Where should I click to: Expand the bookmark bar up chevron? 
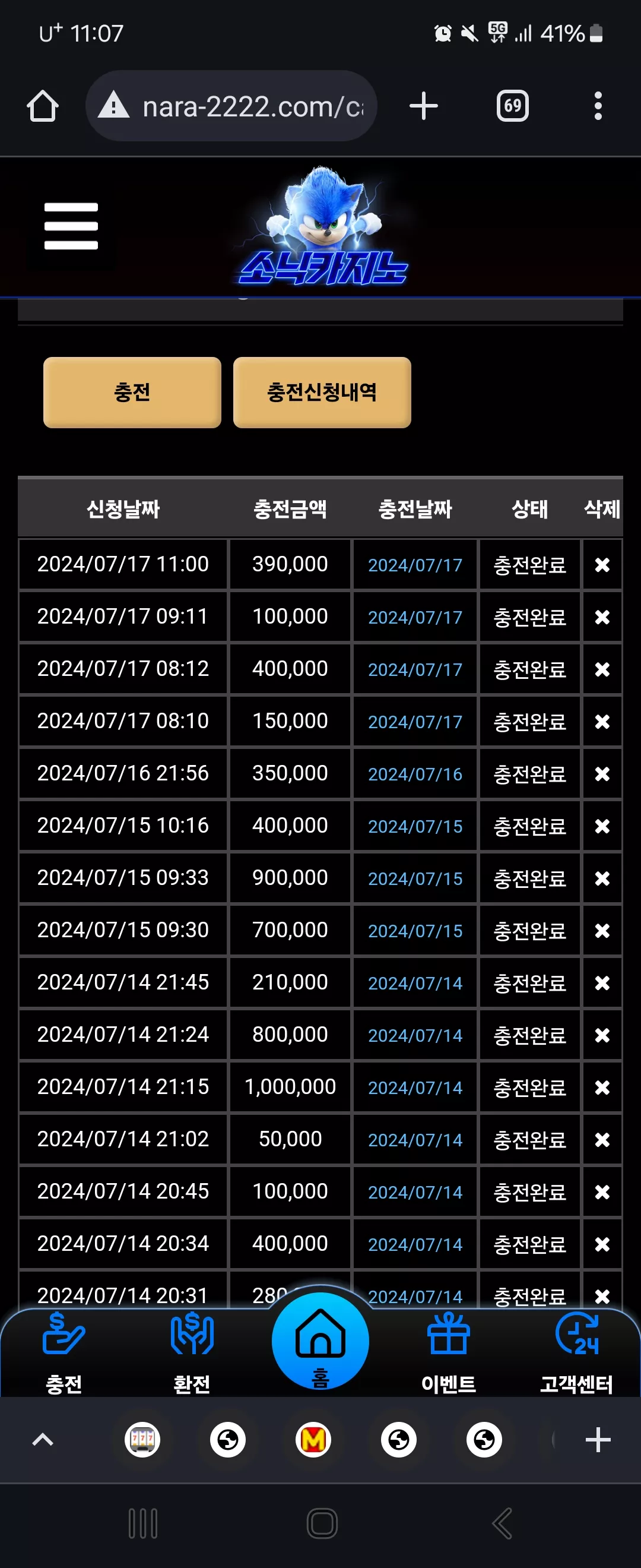coord(43,1440)
